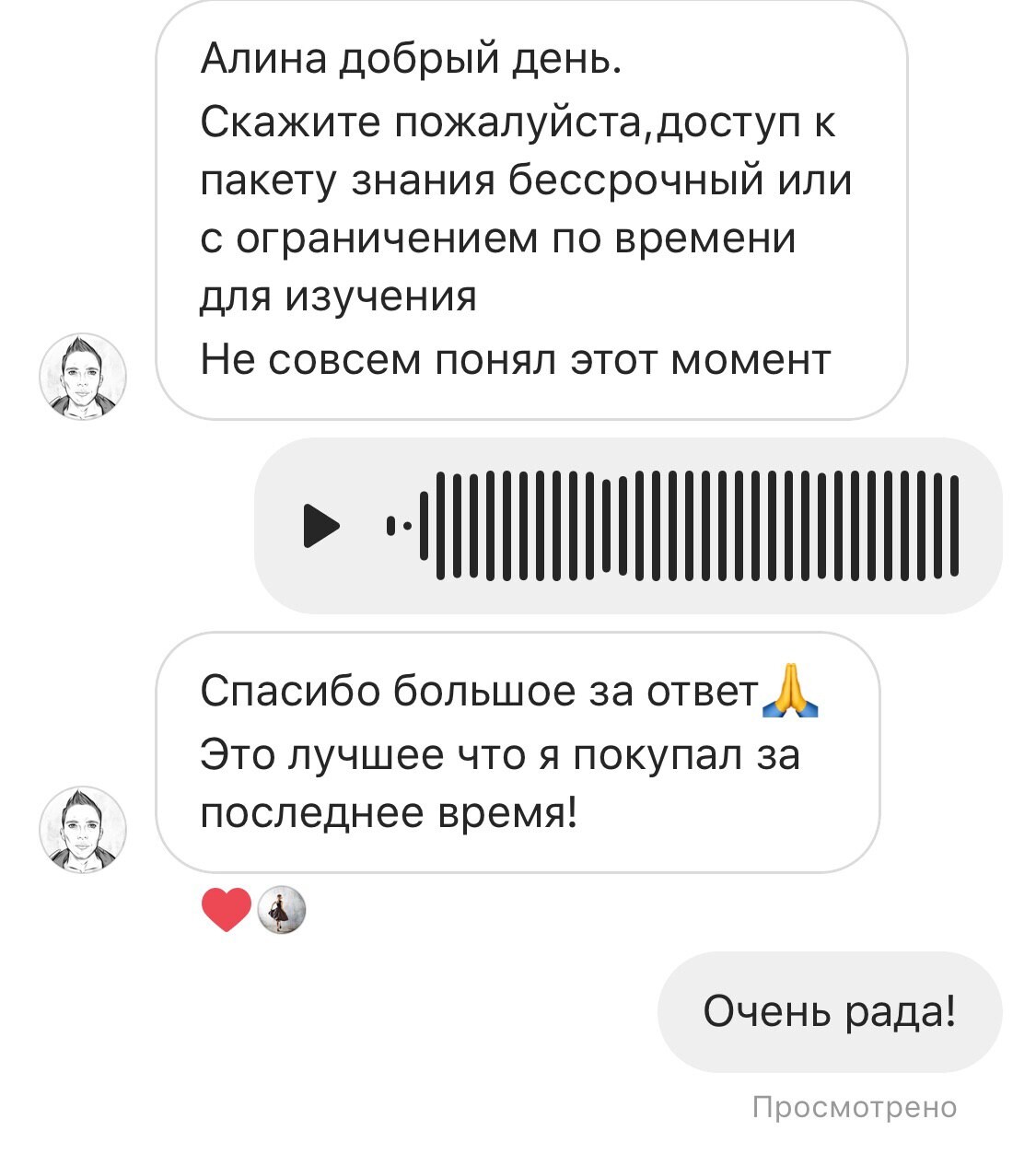Open sender's avatar beside the 'Не совсем понял' message
The width and height of the screenshot is (1036, 1154).
coord(83,377)
